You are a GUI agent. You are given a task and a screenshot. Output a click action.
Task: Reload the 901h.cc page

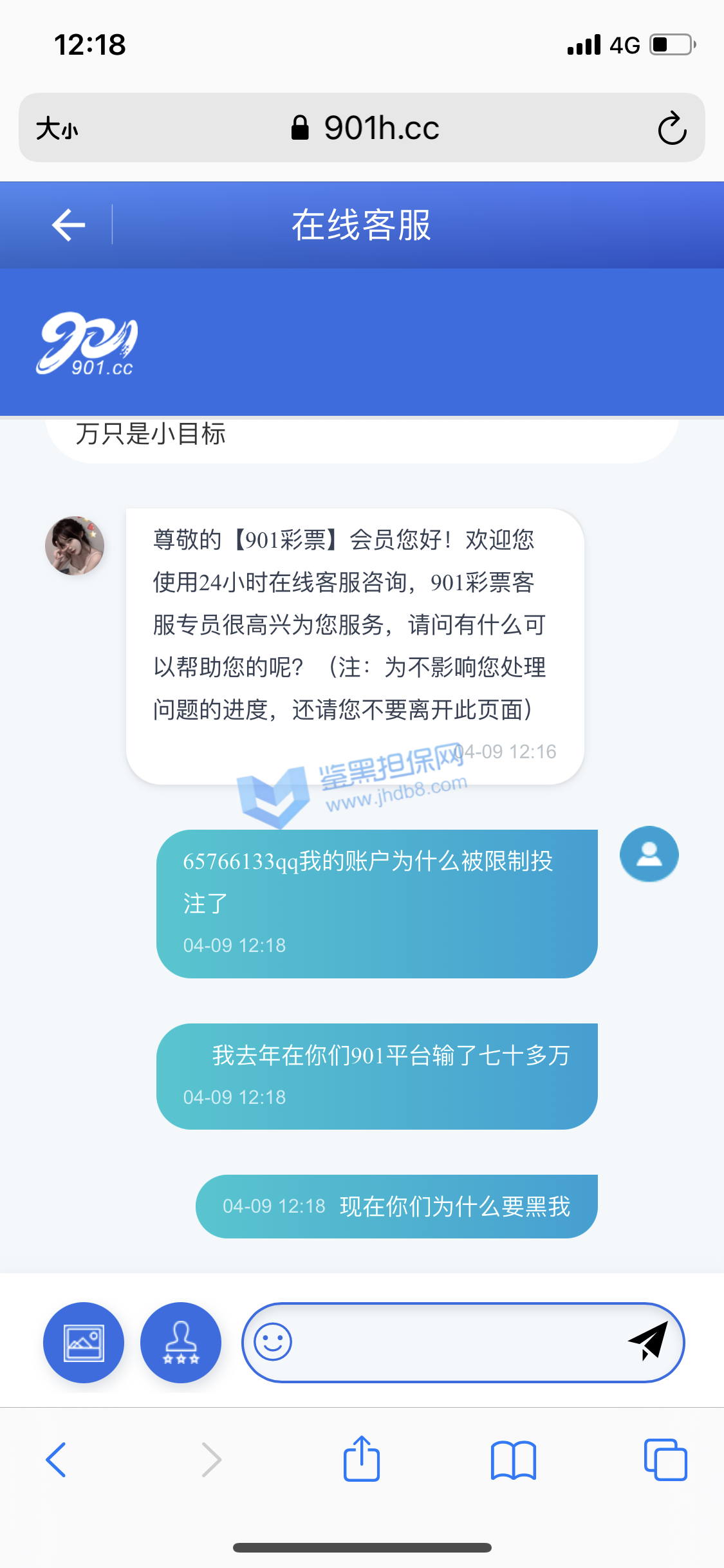[x=672, y=128]
